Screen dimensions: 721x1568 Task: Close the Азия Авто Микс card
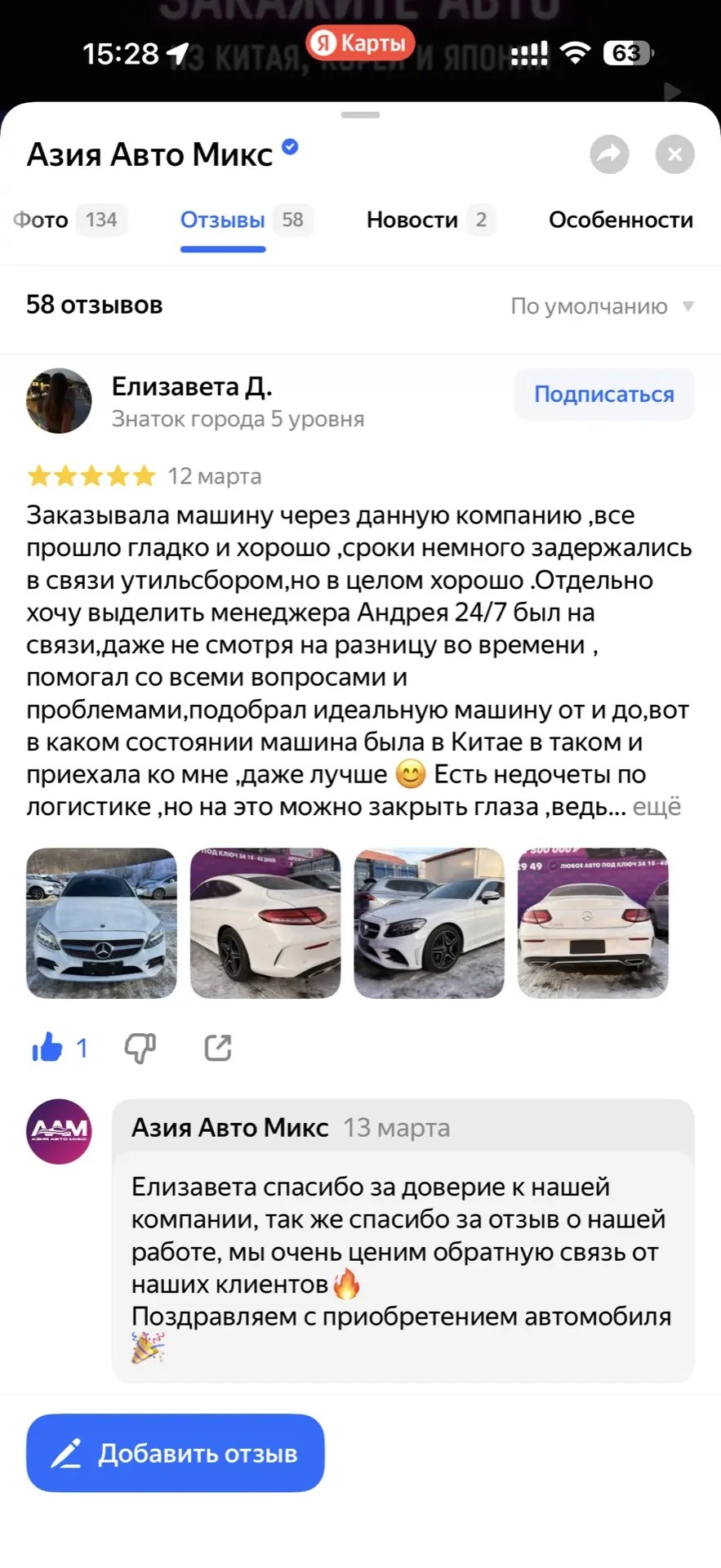(x=674, y=154)
